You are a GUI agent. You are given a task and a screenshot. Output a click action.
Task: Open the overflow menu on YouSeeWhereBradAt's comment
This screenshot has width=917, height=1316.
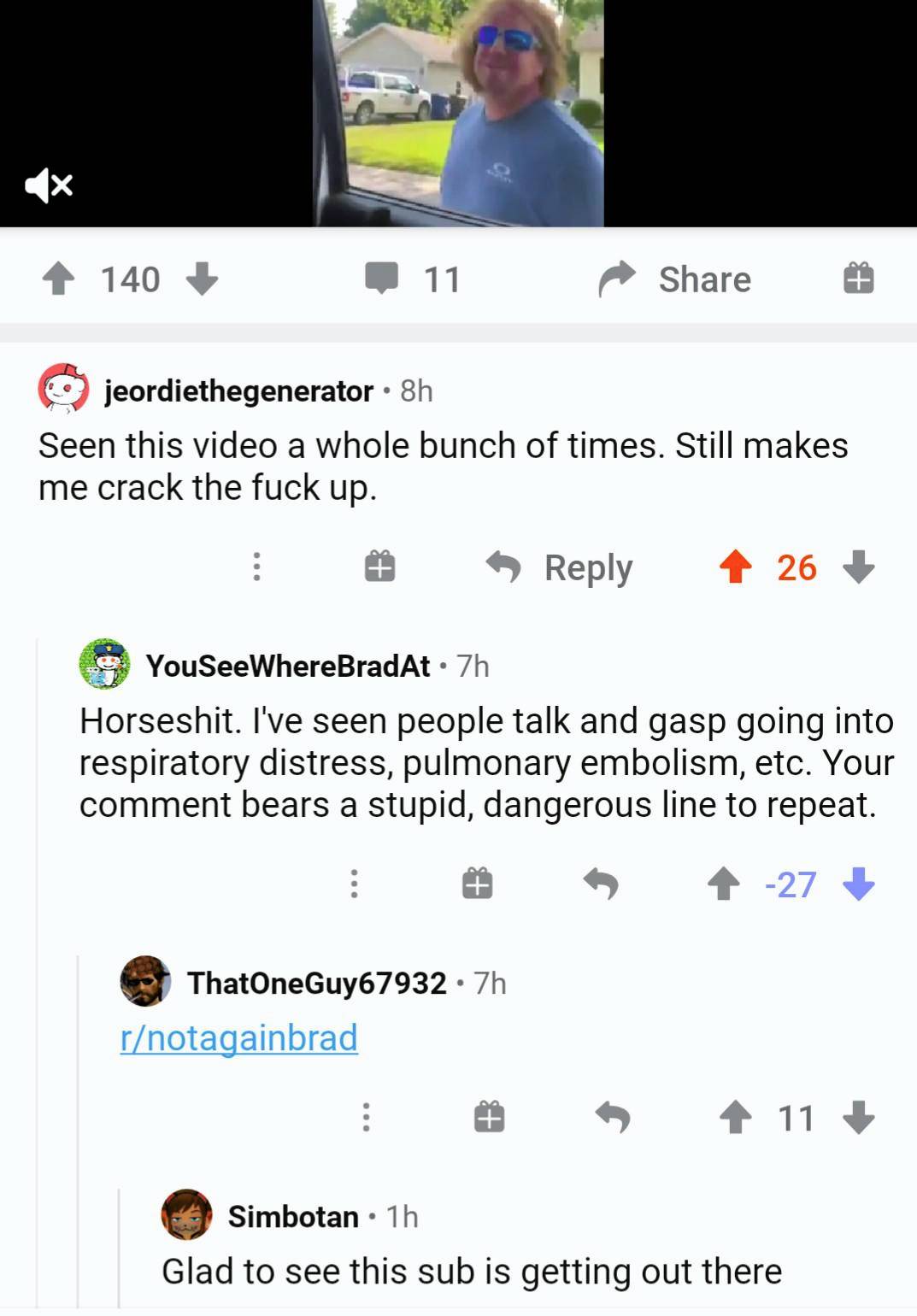click(355, 884)
